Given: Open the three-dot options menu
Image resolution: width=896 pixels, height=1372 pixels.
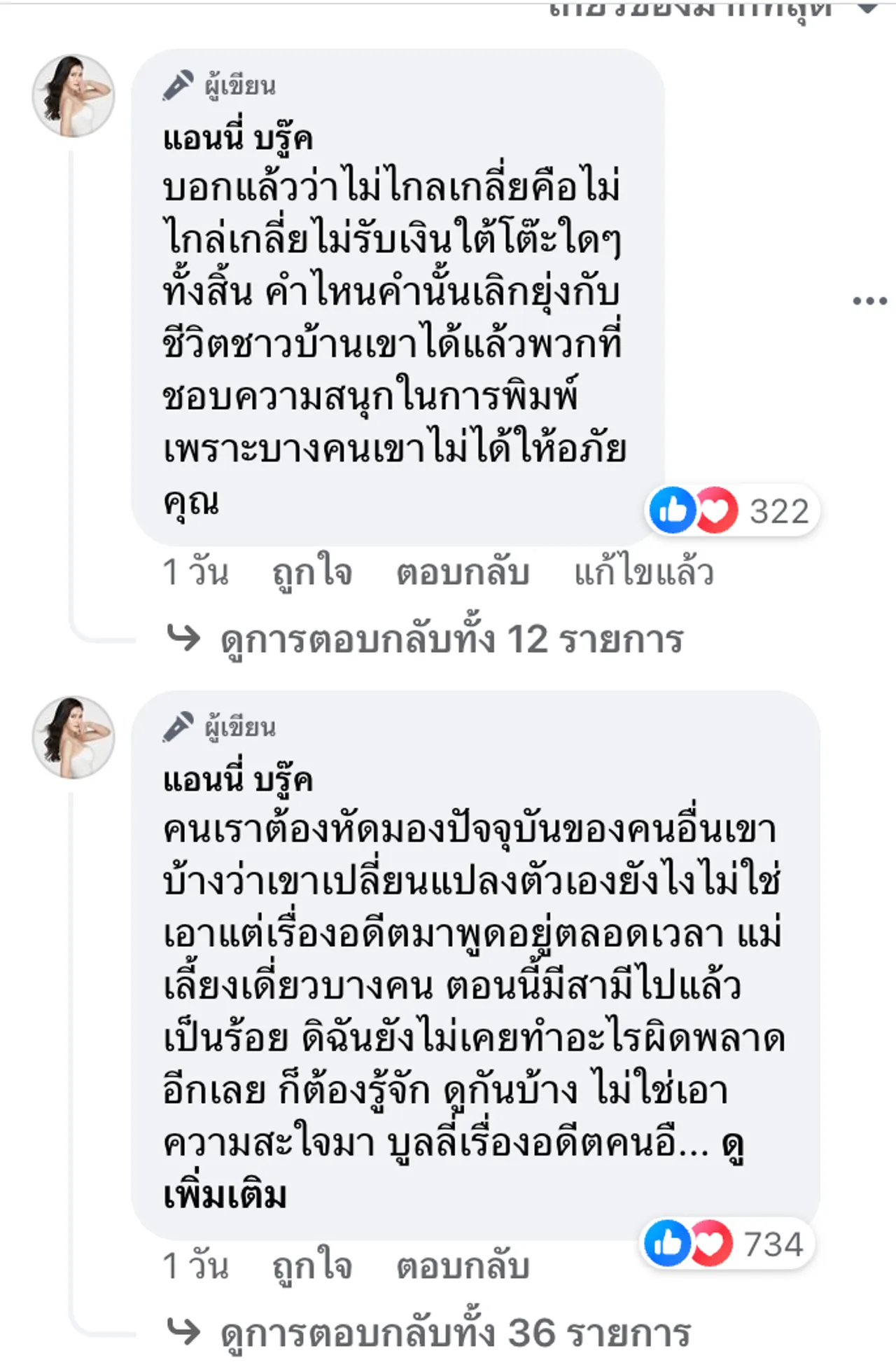Looking at the screenshot, I should click(869, 301).
